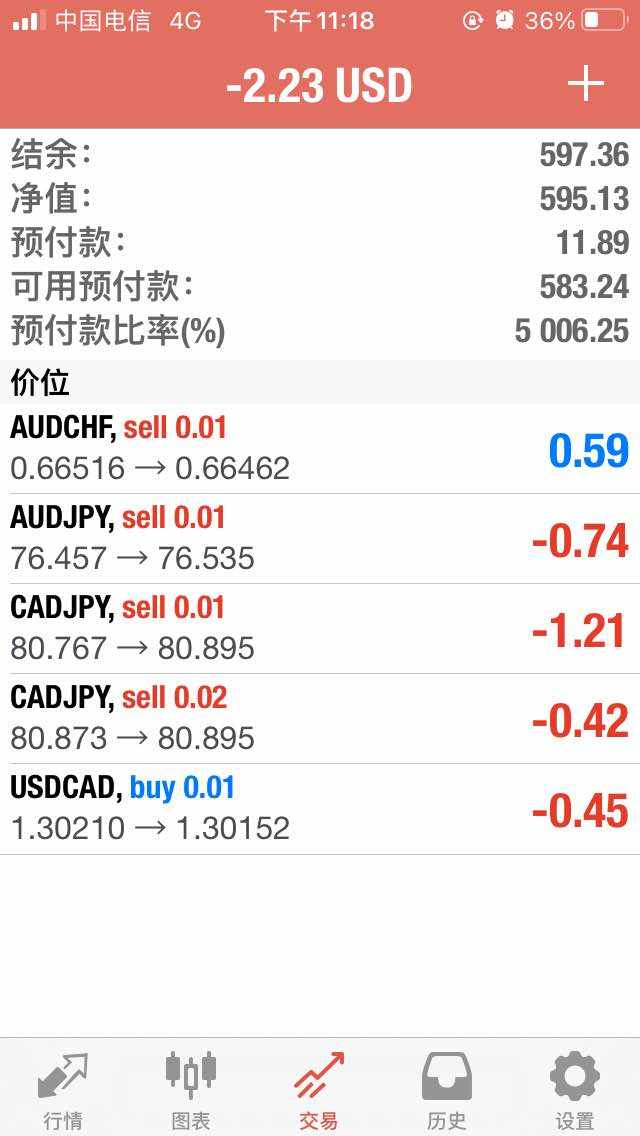
Task: Select the 交易 trade tab
Action: 319,1089
